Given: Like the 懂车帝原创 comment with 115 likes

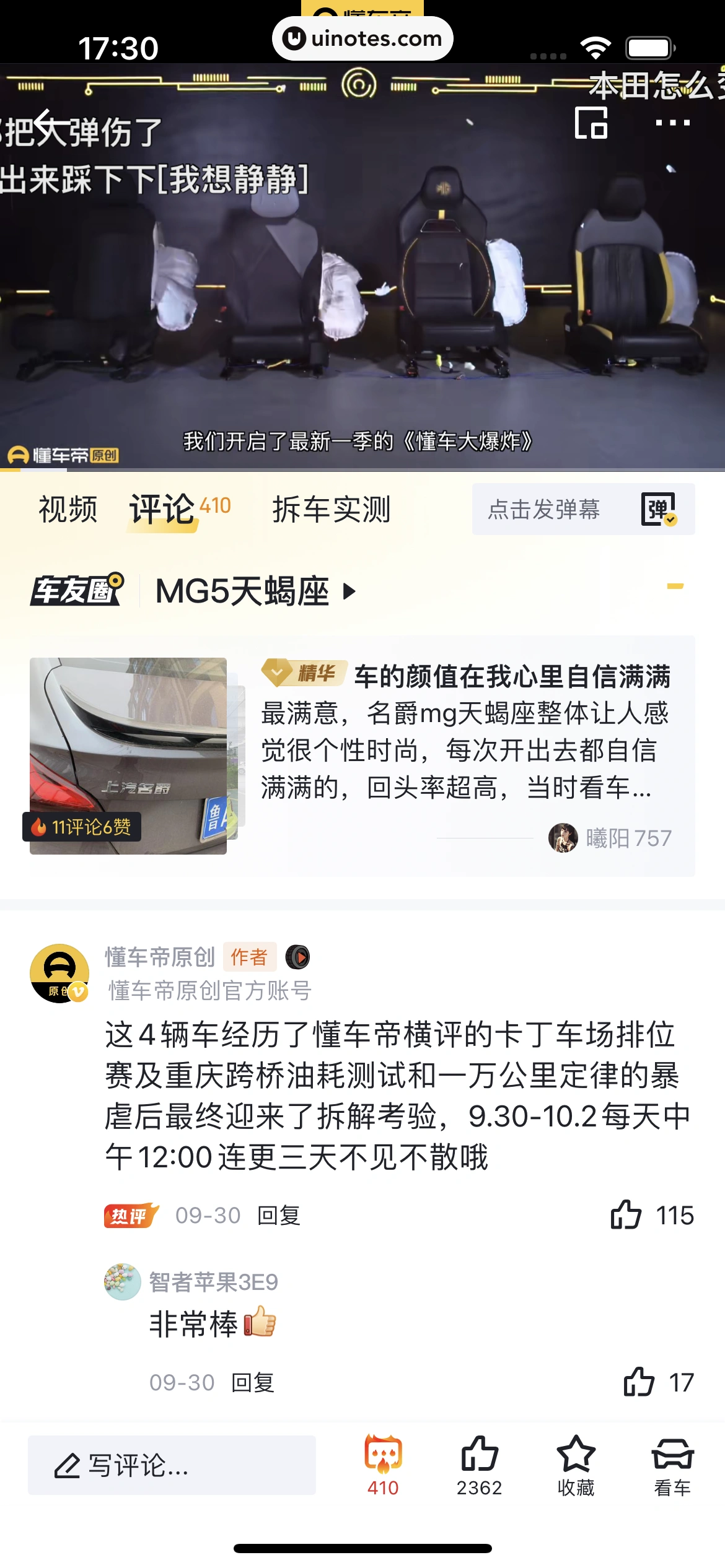Looking at the screenshot, I should 626,1215.
